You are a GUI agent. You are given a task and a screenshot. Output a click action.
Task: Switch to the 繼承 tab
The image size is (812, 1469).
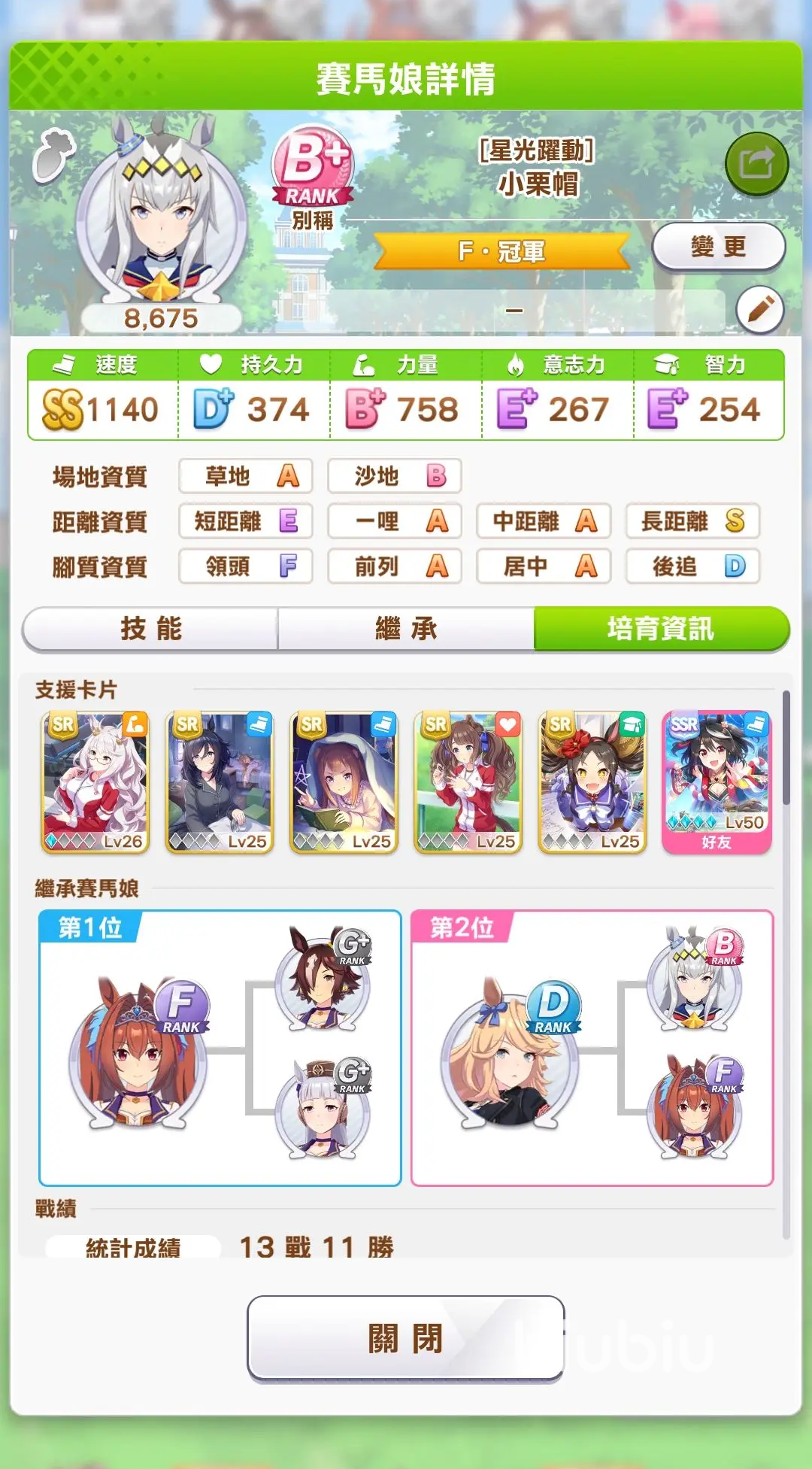(x=406, y=629)
